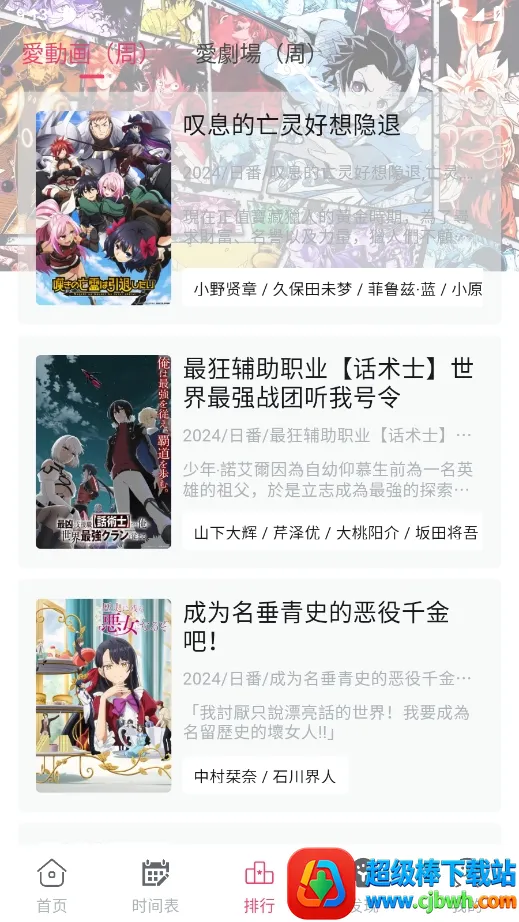Select the 愛動画（周）tab
The image size is (519, 922).
coord(85,54)
